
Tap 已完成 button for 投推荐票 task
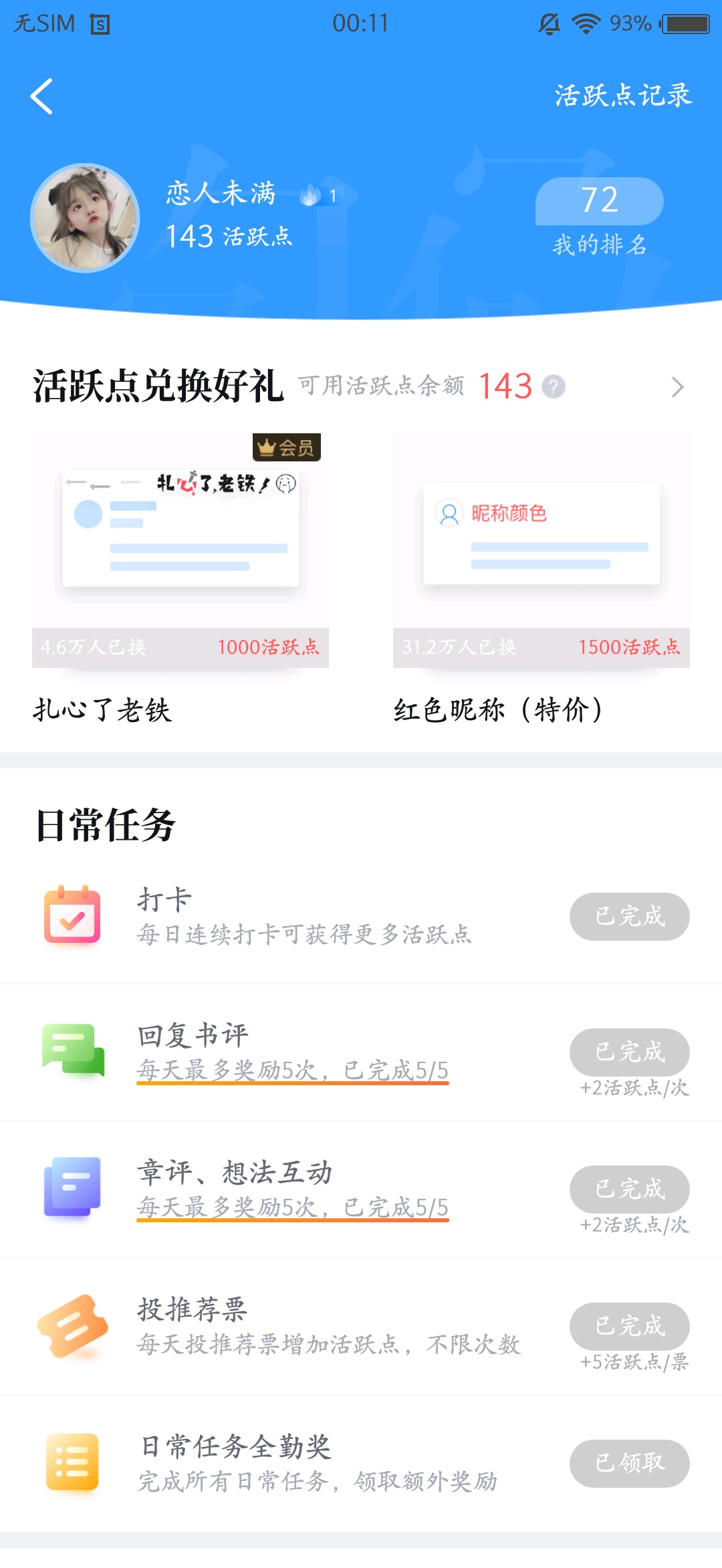click(x=630, y=1326)
